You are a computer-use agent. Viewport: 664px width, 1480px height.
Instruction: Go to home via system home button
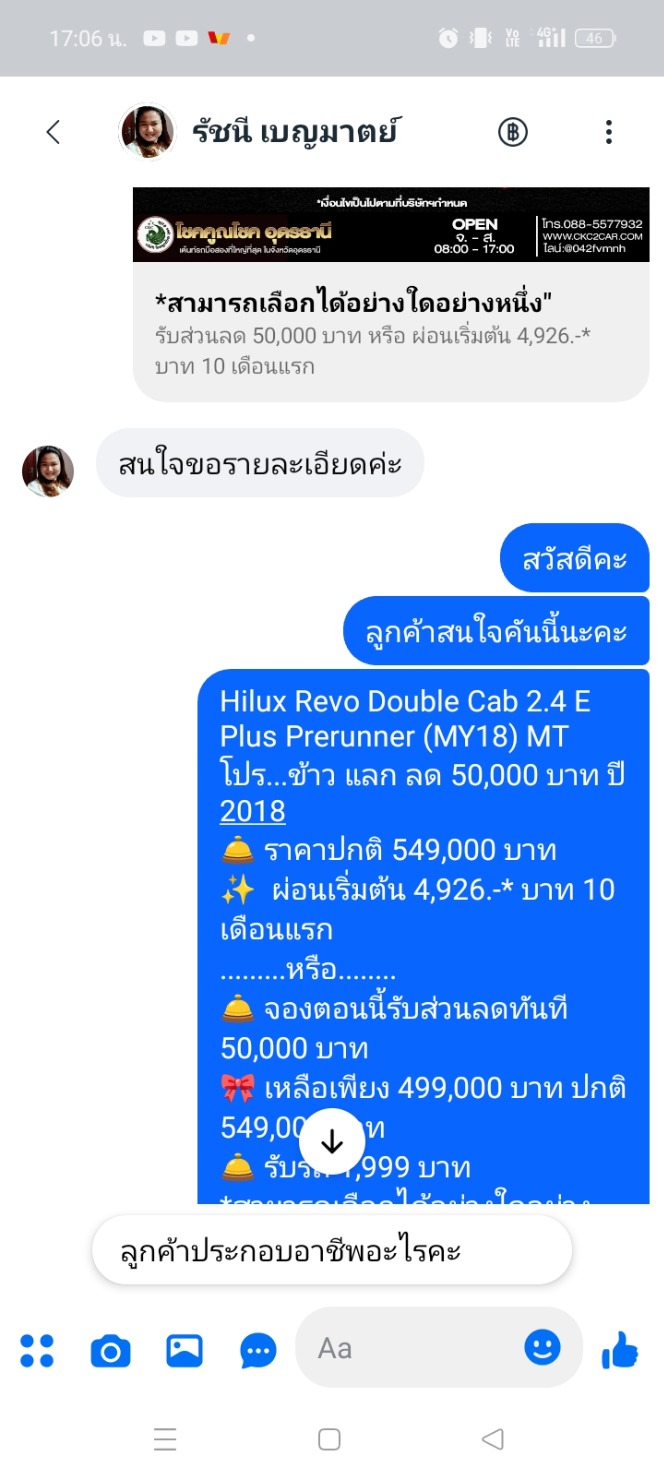329,1439
